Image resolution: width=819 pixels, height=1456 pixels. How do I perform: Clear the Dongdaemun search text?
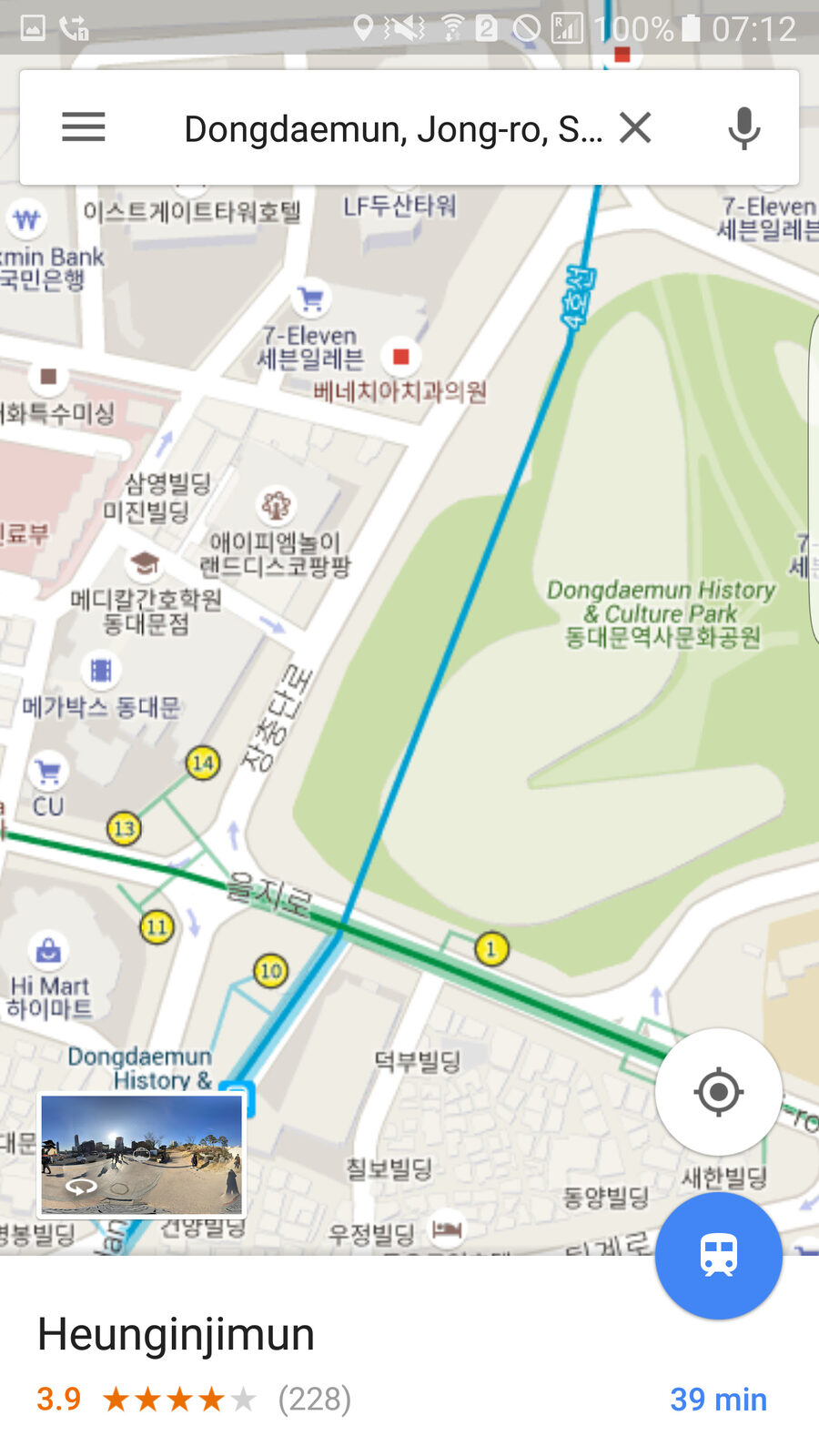click(x=635, y=127)
